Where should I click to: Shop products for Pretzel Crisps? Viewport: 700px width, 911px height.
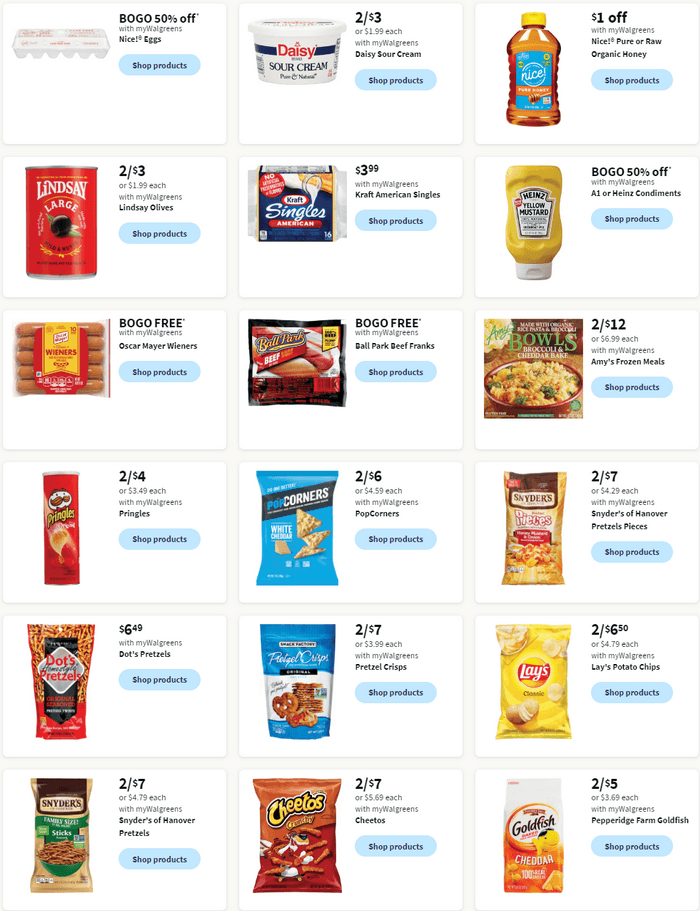395,692
